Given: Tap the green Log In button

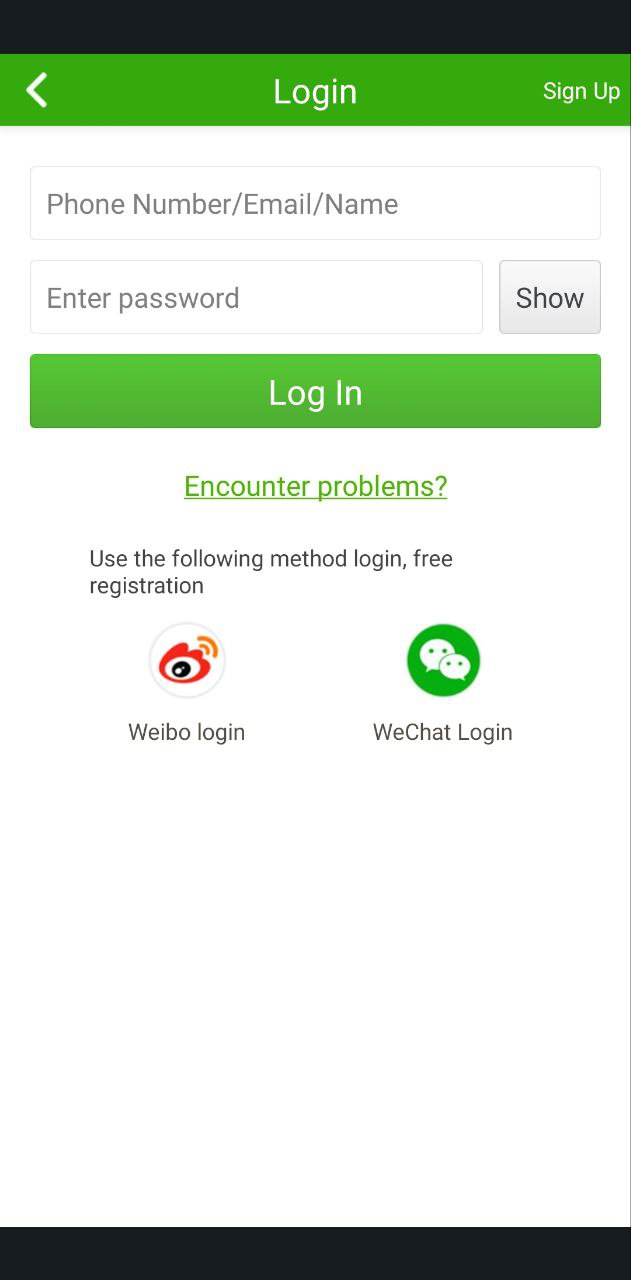Looking at the screenshot, I should 315,391.
